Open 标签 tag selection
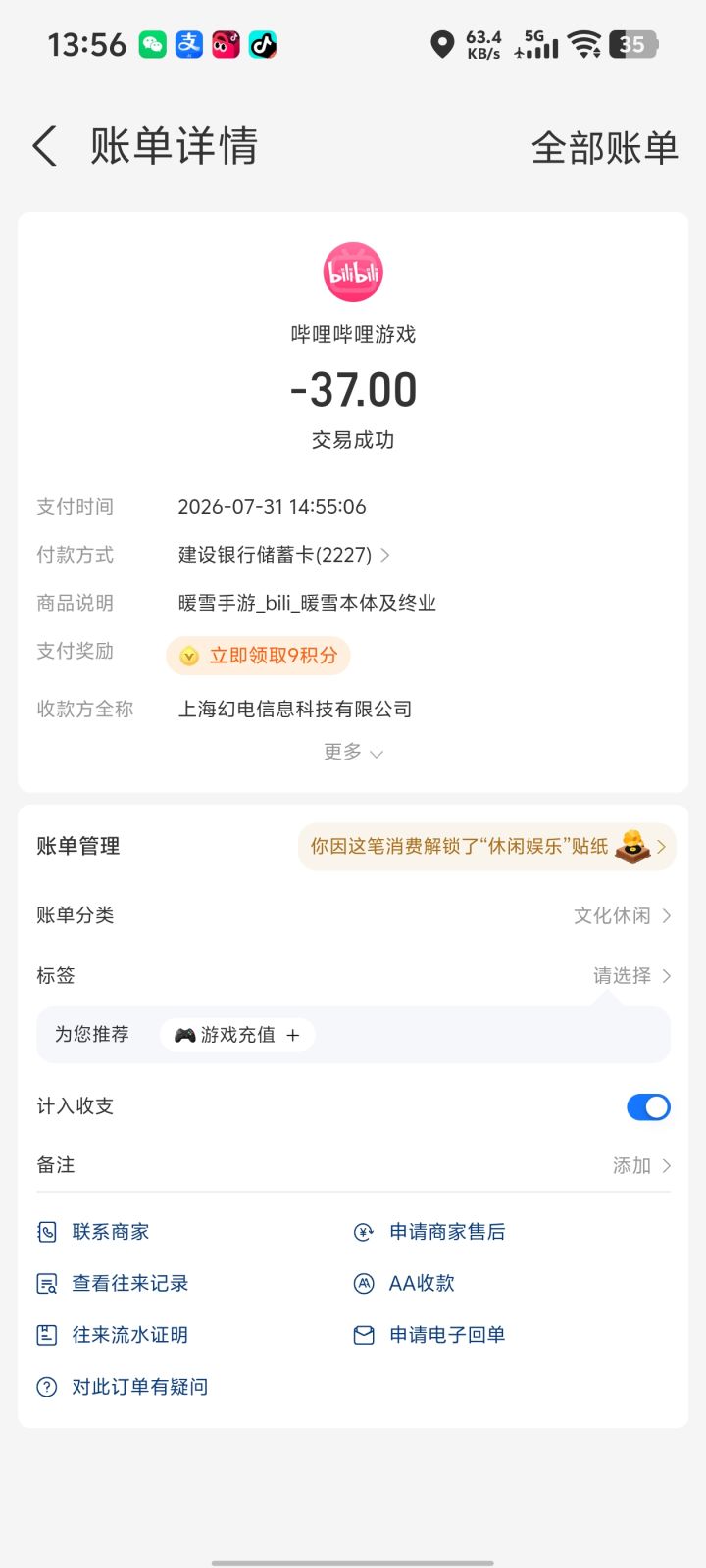The width and height of the screenshot is (706, 1568). [x=353, y=975]
